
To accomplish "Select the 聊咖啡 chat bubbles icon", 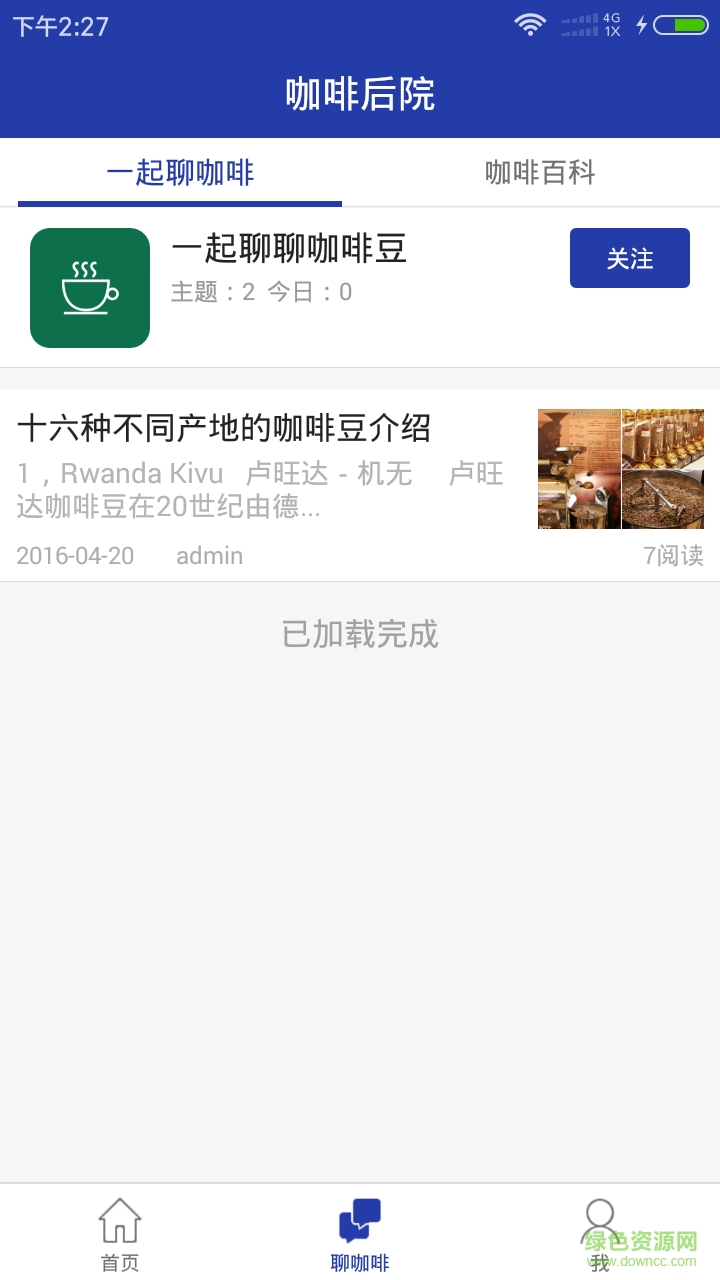I will 360,1222.
